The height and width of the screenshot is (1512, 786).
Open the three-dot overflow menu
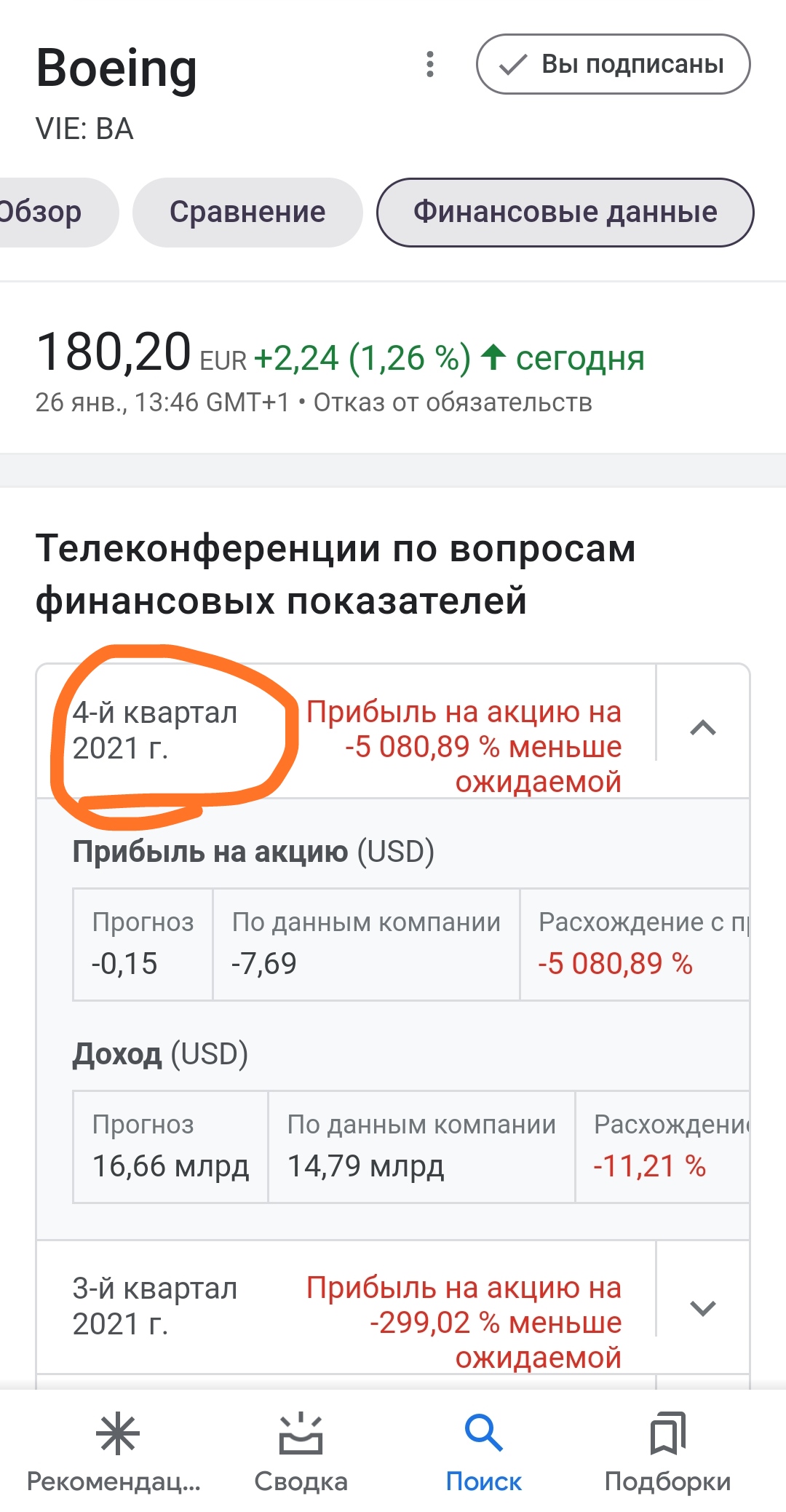point(430,65)
